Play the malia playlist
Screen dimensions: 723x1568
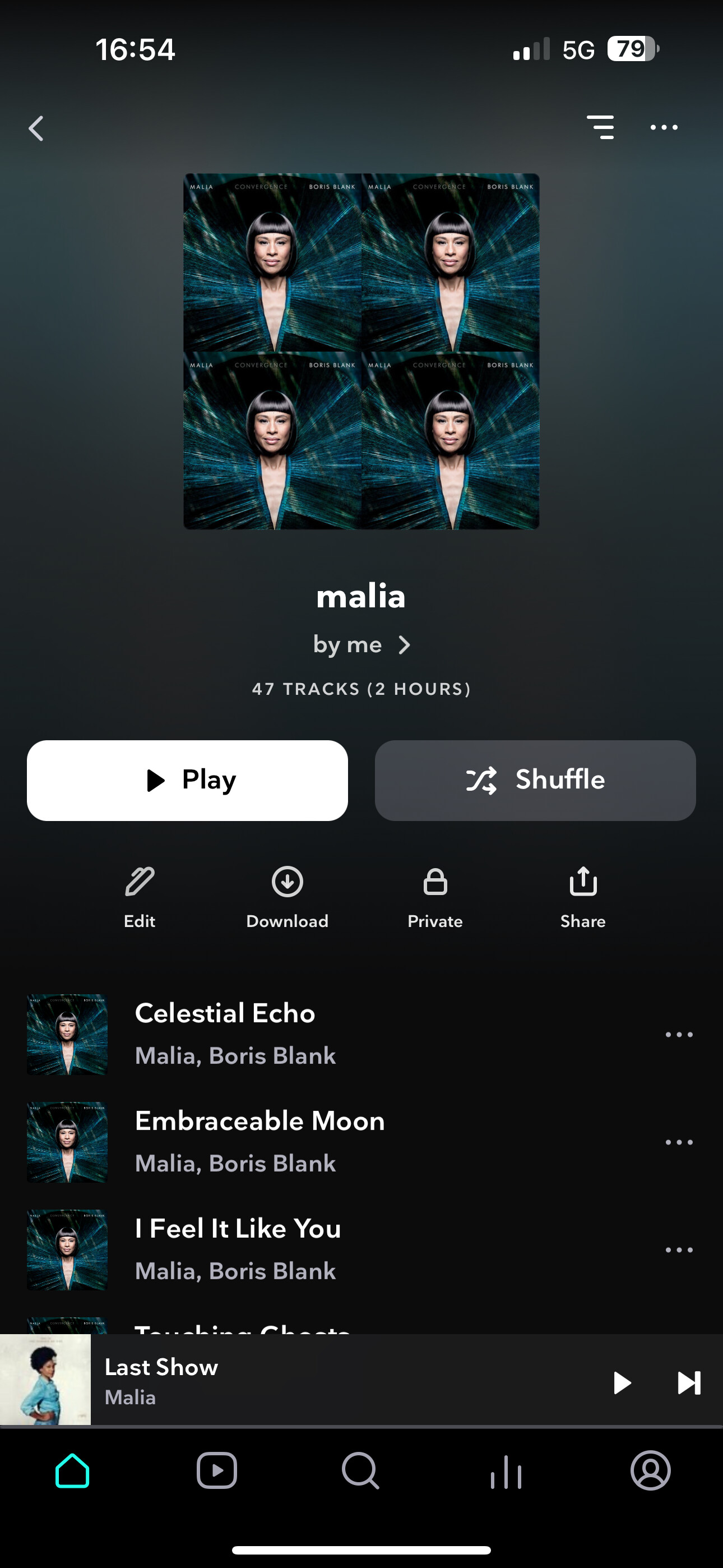[x=187, y=780]
